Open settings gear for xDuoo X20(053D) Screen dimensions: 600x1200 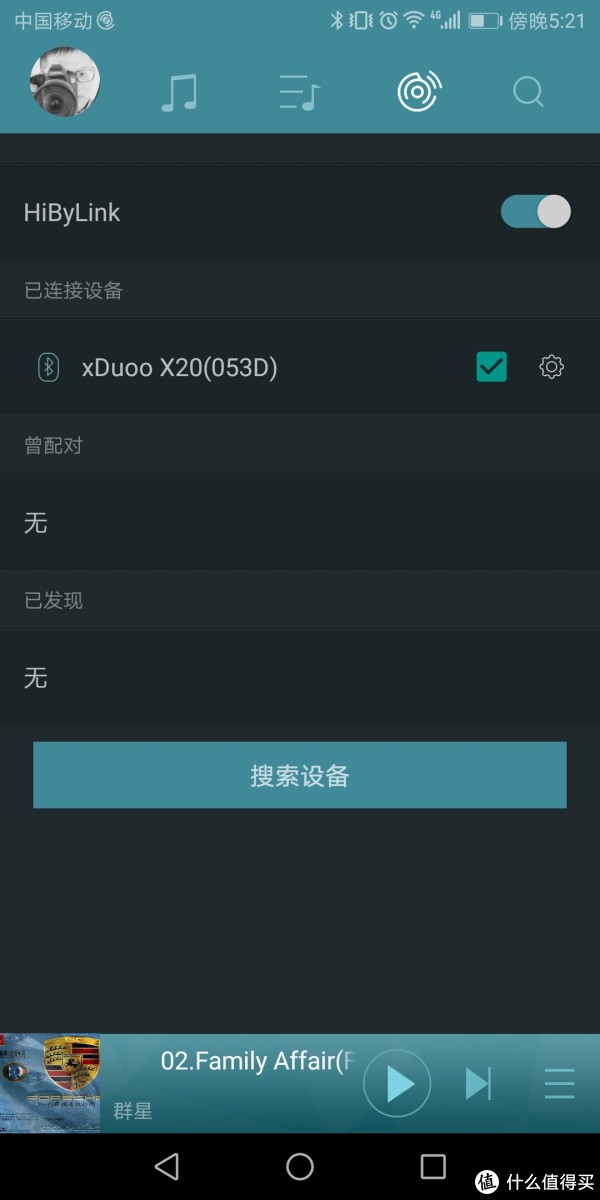(x=551, y=367)
